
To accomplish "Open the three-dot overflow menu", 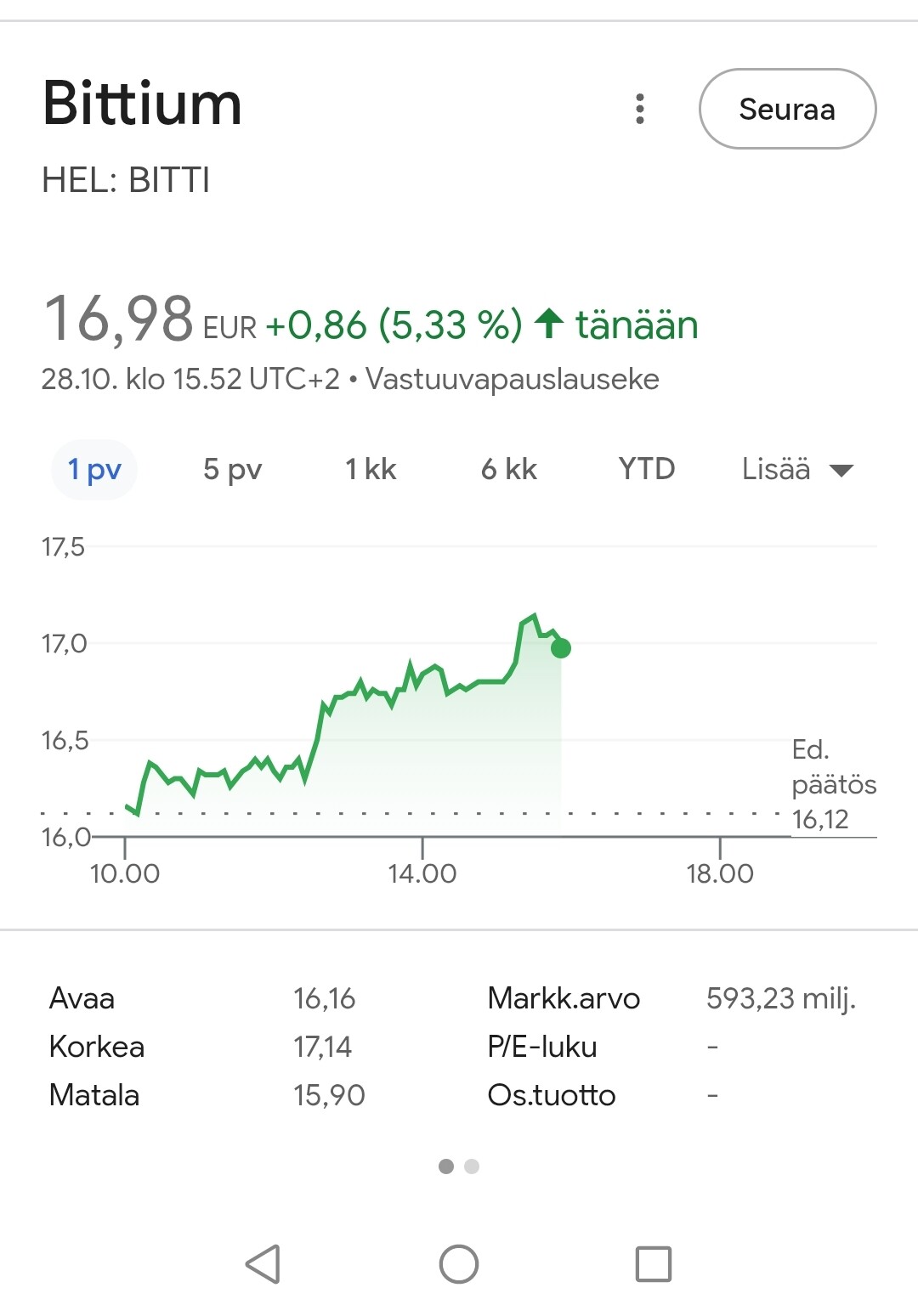I will pos(640,109).
